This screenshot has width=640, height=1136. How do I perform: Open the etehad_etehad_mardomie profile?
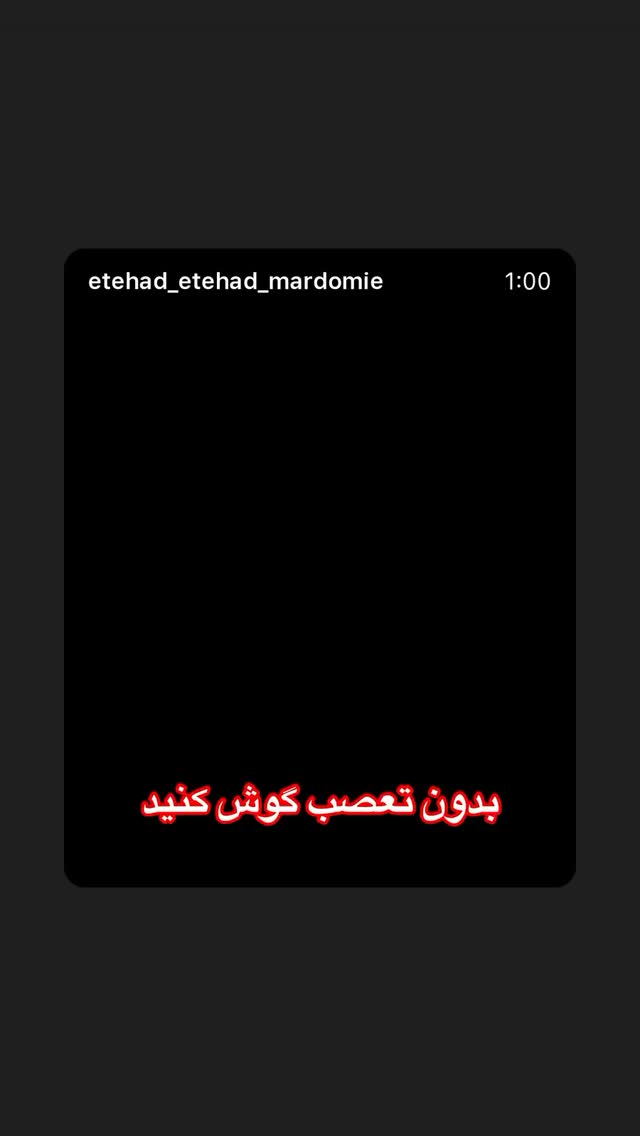coord(236,281)
